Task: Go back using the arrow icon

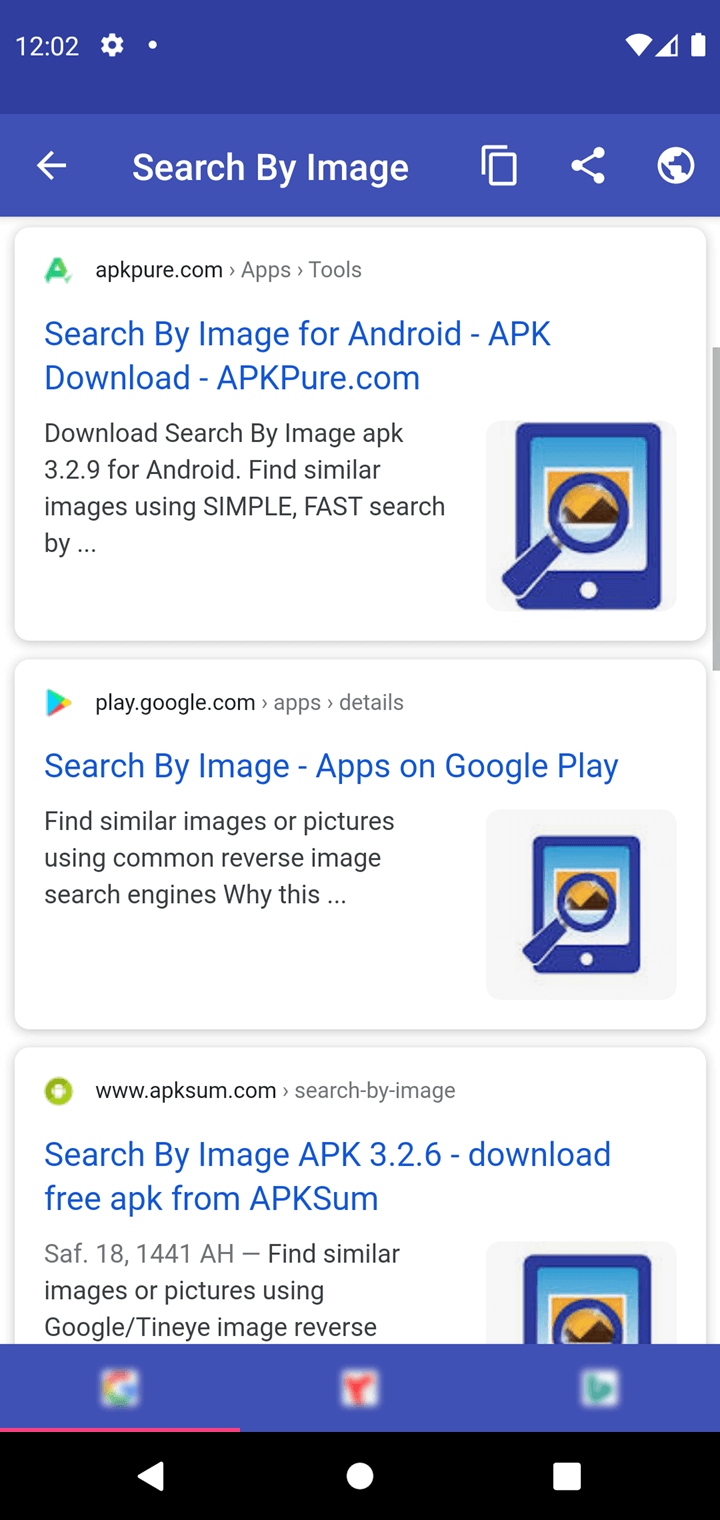Action: click(x=51, y=166)
